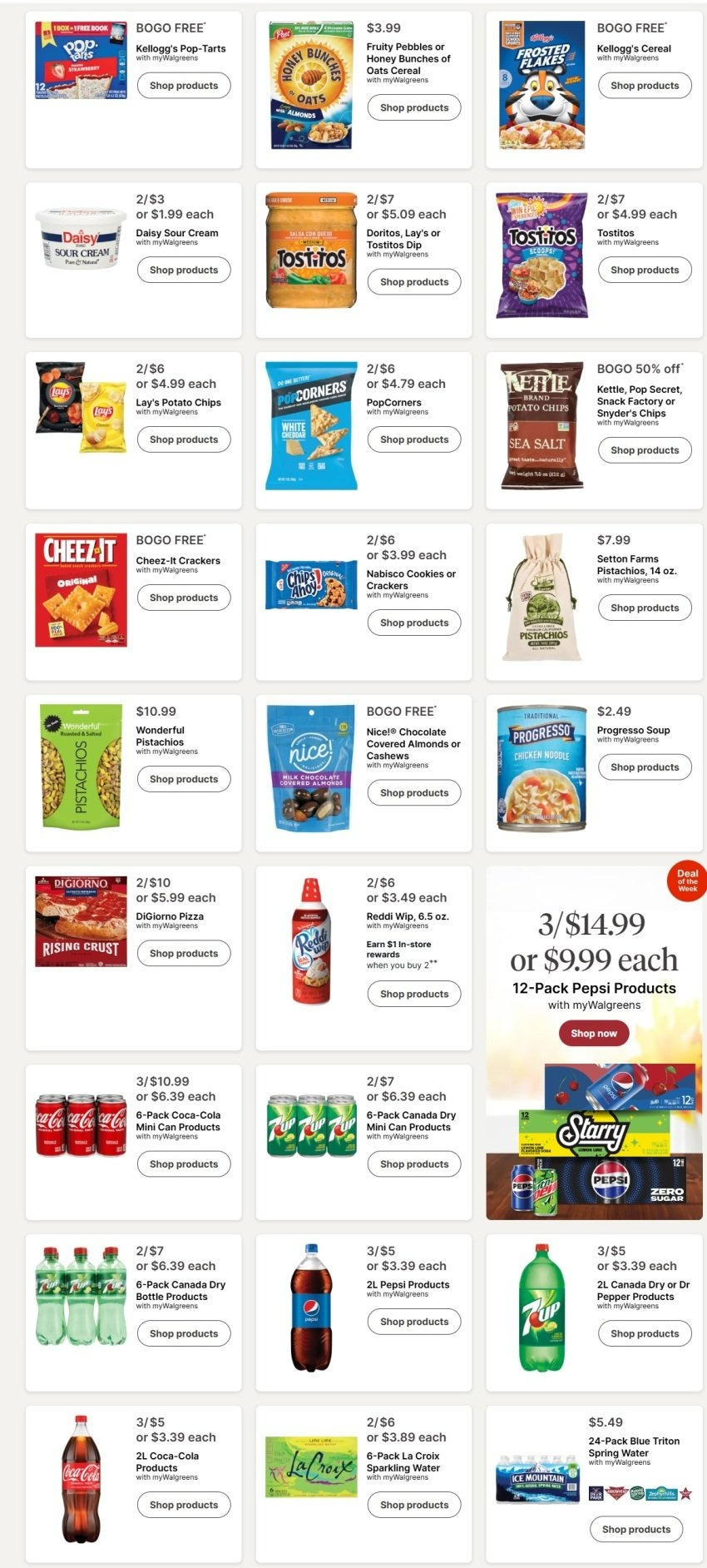Shop 6-Pack La Croix Sparkling Water

tap(414, 1505)
